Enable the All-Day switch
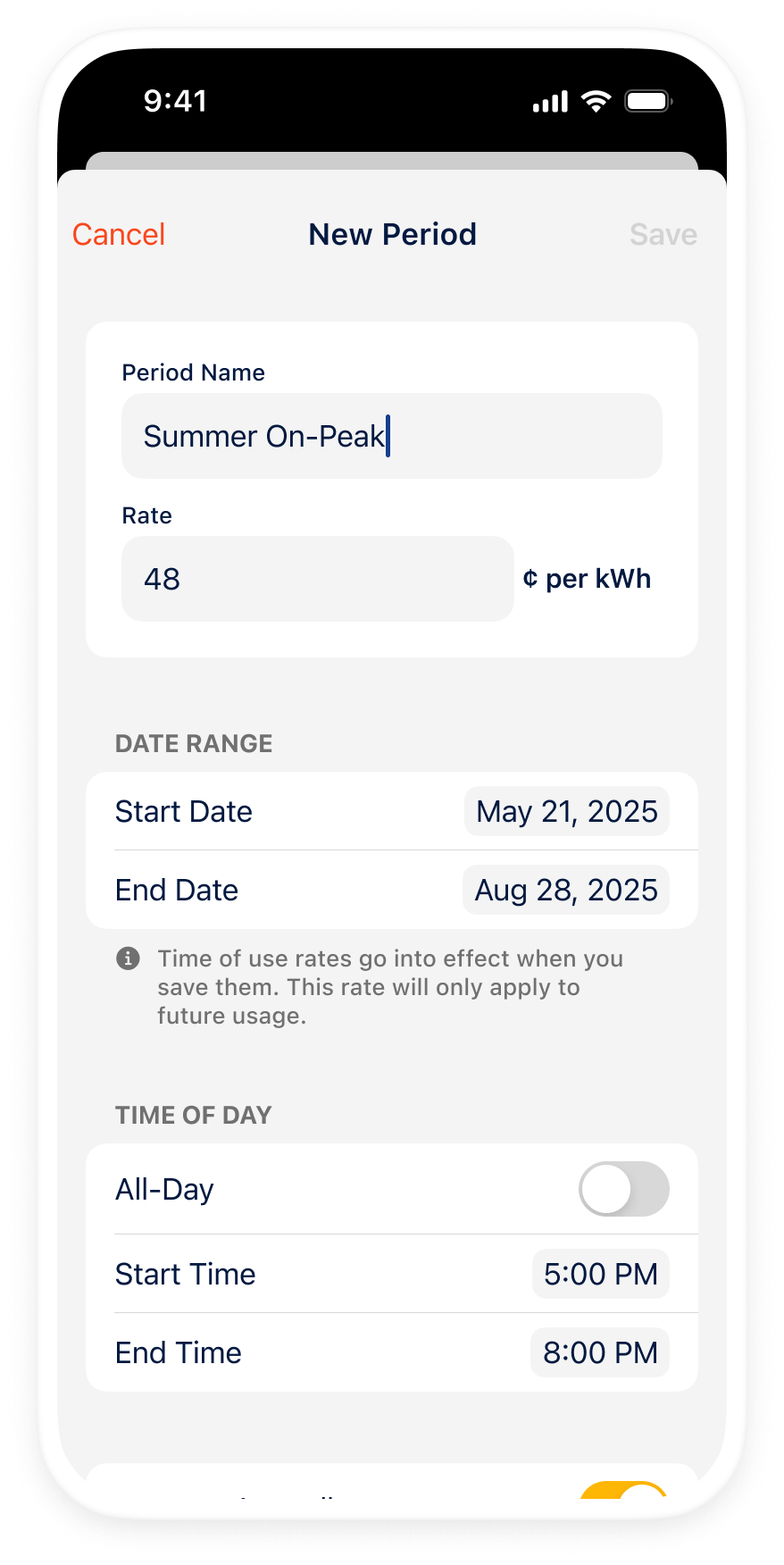 (623, 1189)
